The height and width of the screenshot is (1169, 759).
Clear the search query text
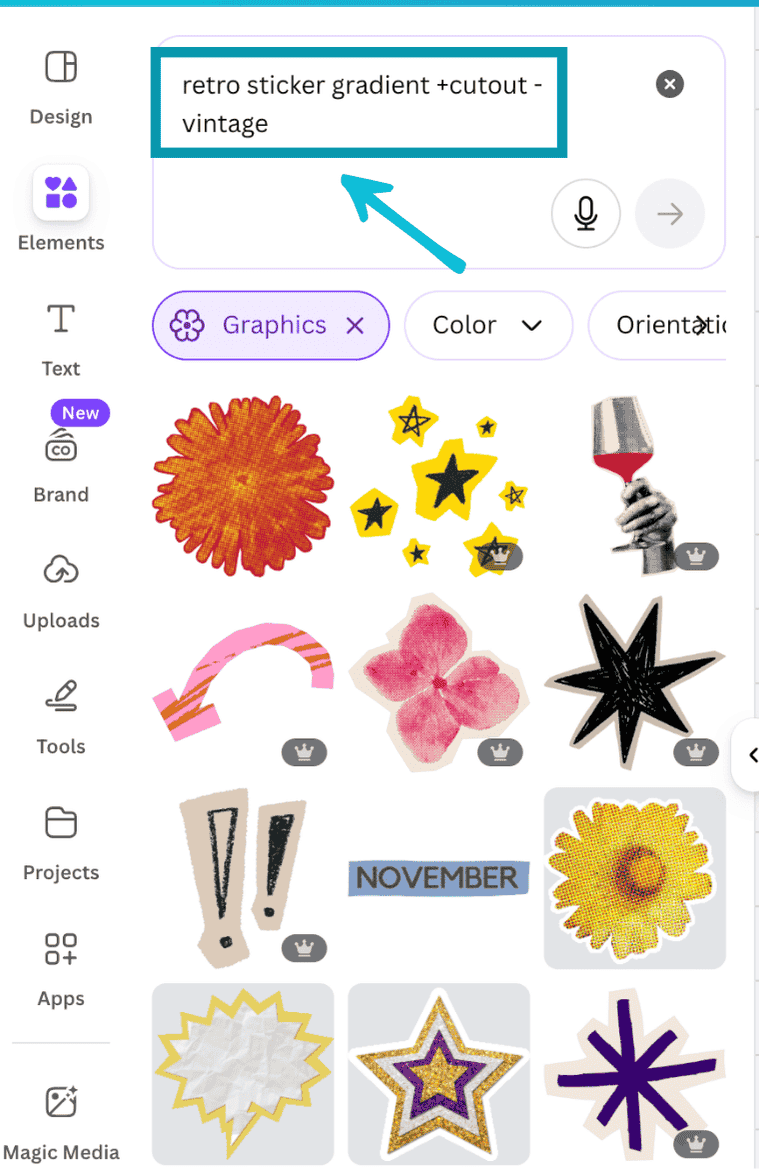(669, 84)
